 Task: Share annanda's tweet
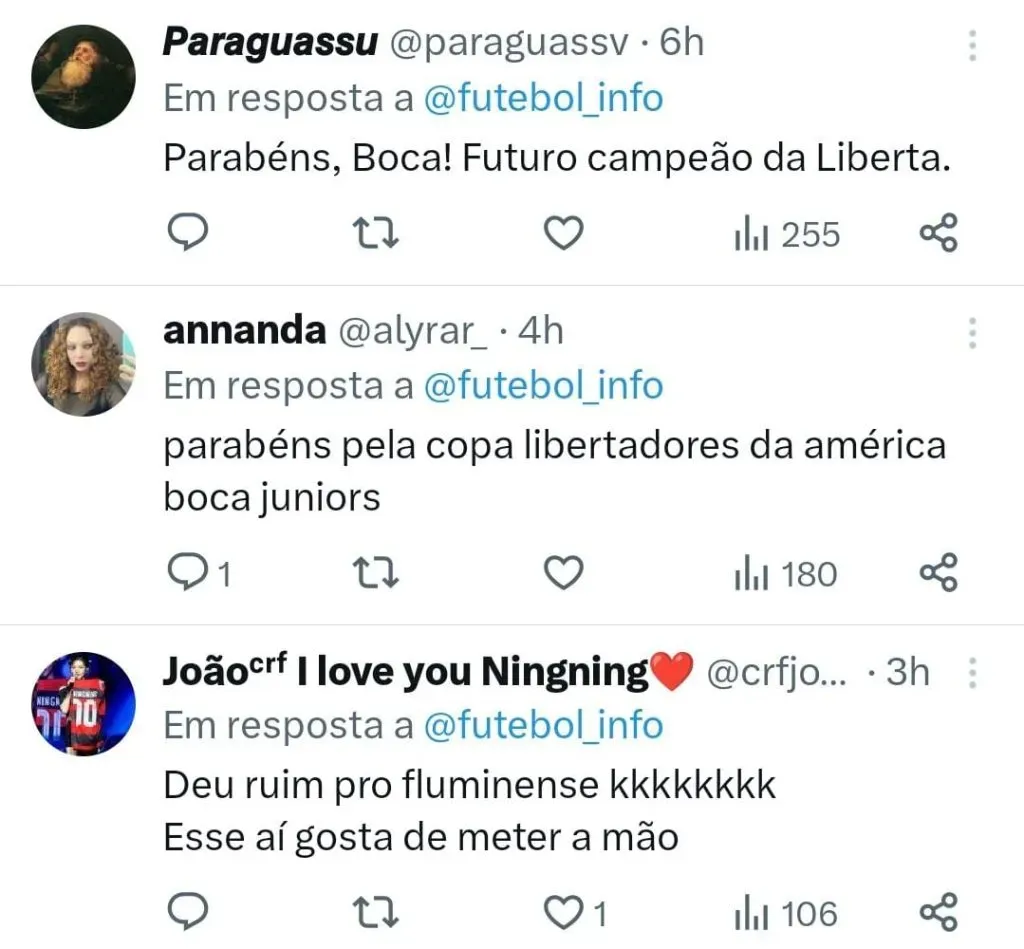pyautogui.click(x=938, y=573)
